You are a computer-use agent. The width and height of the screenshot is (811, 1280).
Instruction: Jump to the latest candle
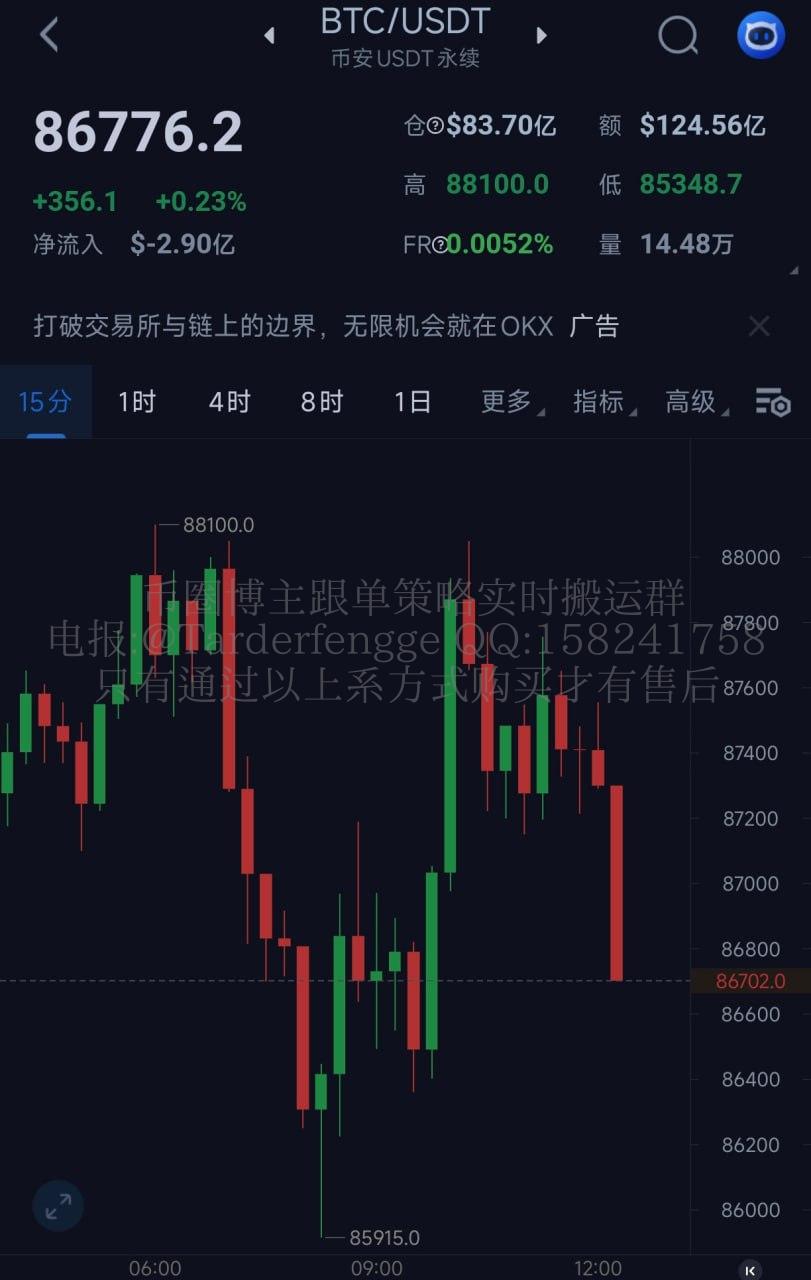[x=749, y=1269]
